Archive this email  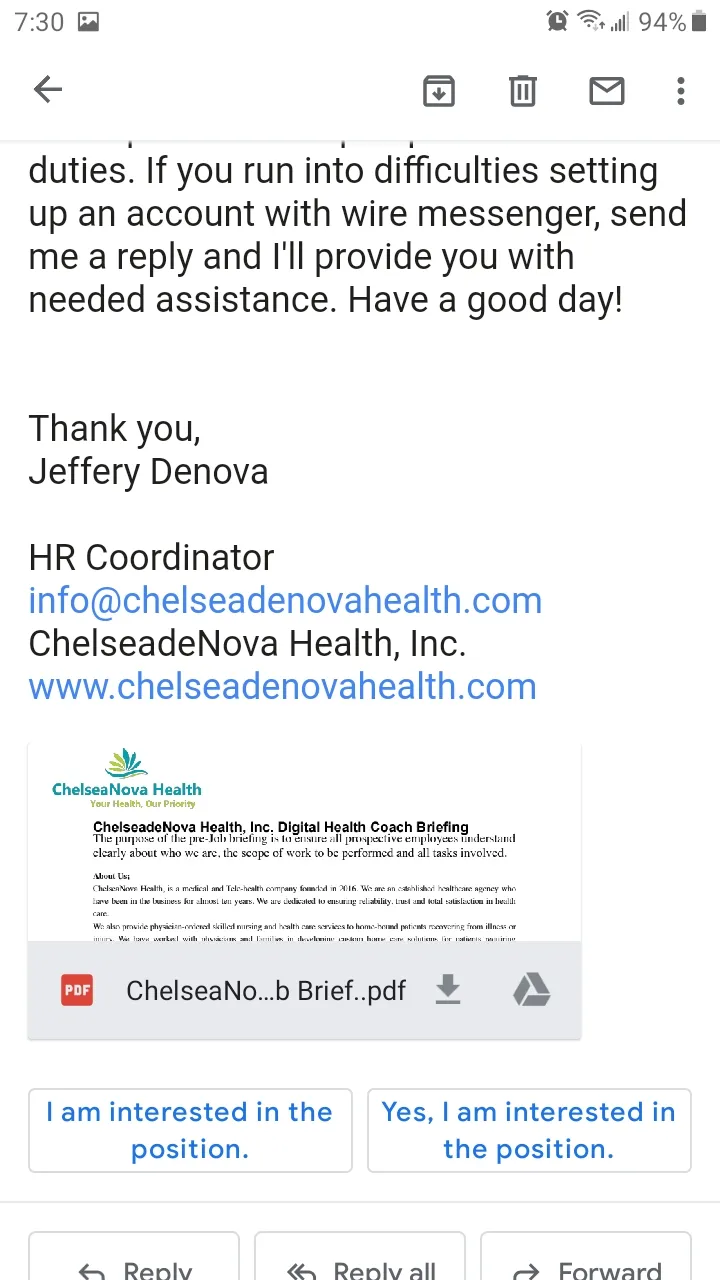click(x=439, y=91)
